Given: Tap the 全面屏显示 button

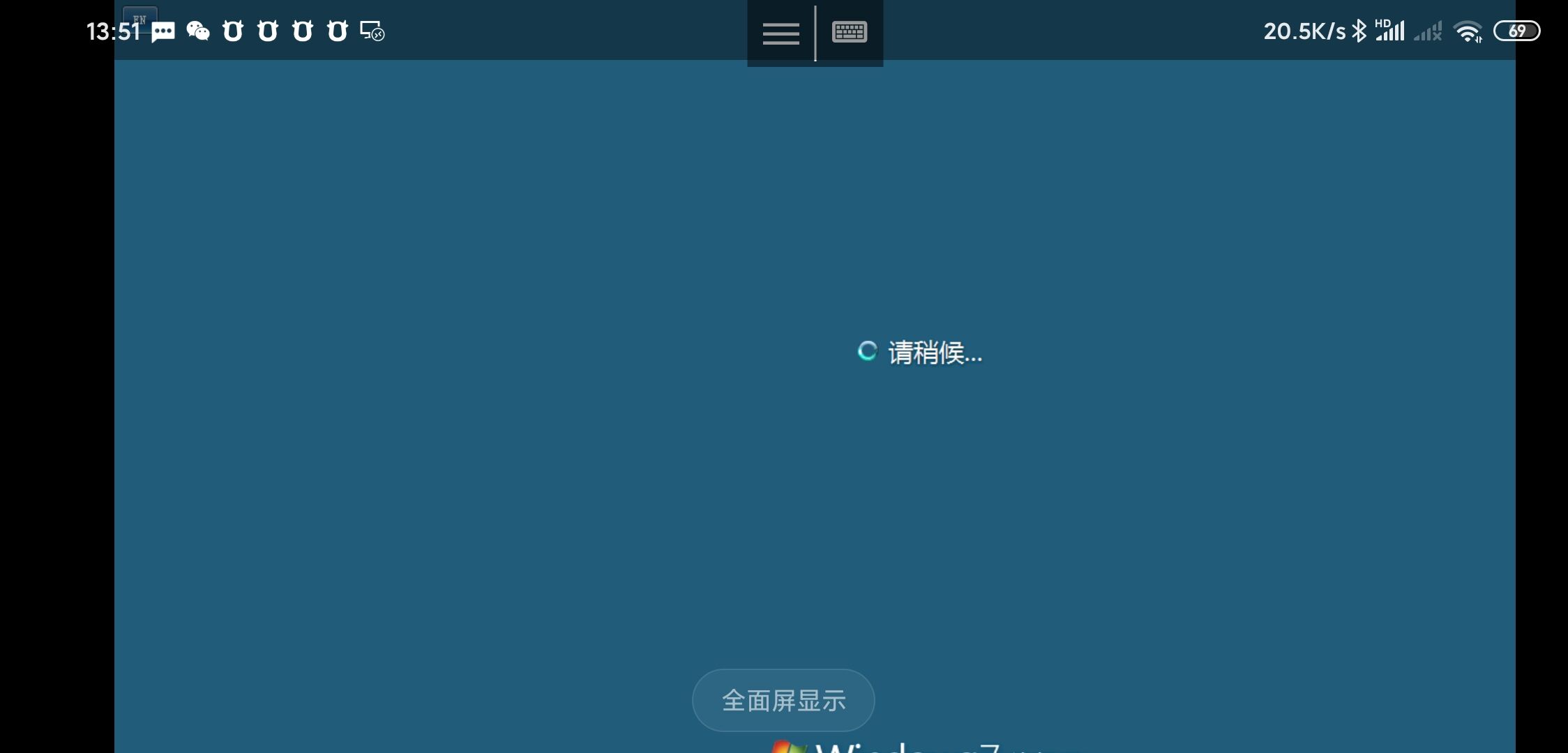Looking at the screenshot, I should coord(783,700).
